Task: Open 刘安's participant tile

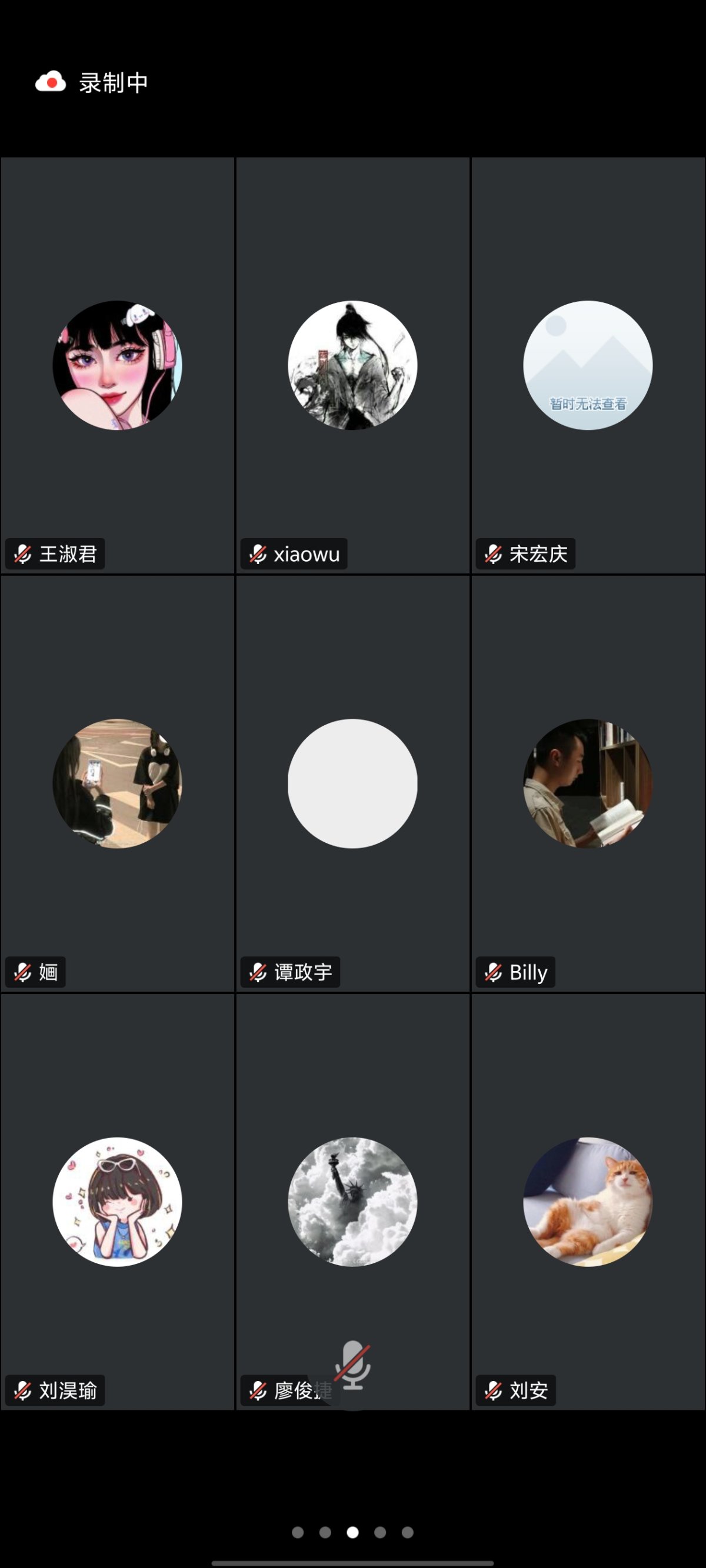Action: coord(588,1202)
